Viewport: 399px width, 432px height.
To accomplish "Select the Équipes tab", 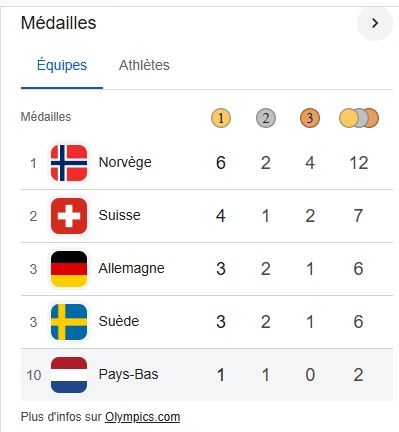I will pyautogui.click(x=62, y=65).
